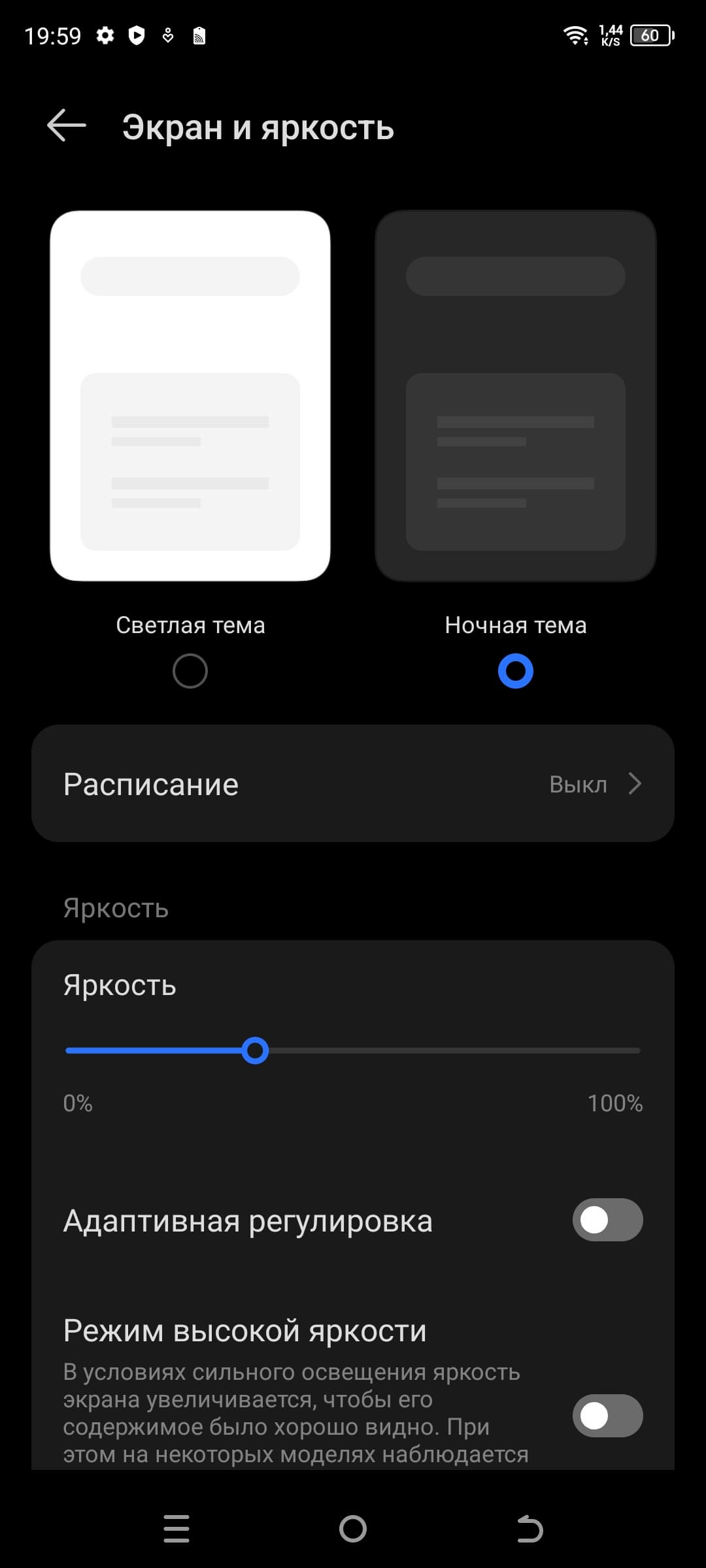This screenshot has width=706, height=1568.
Task: Enable Адаптивная регулировка toggle
Action: tap(607, 1220)
